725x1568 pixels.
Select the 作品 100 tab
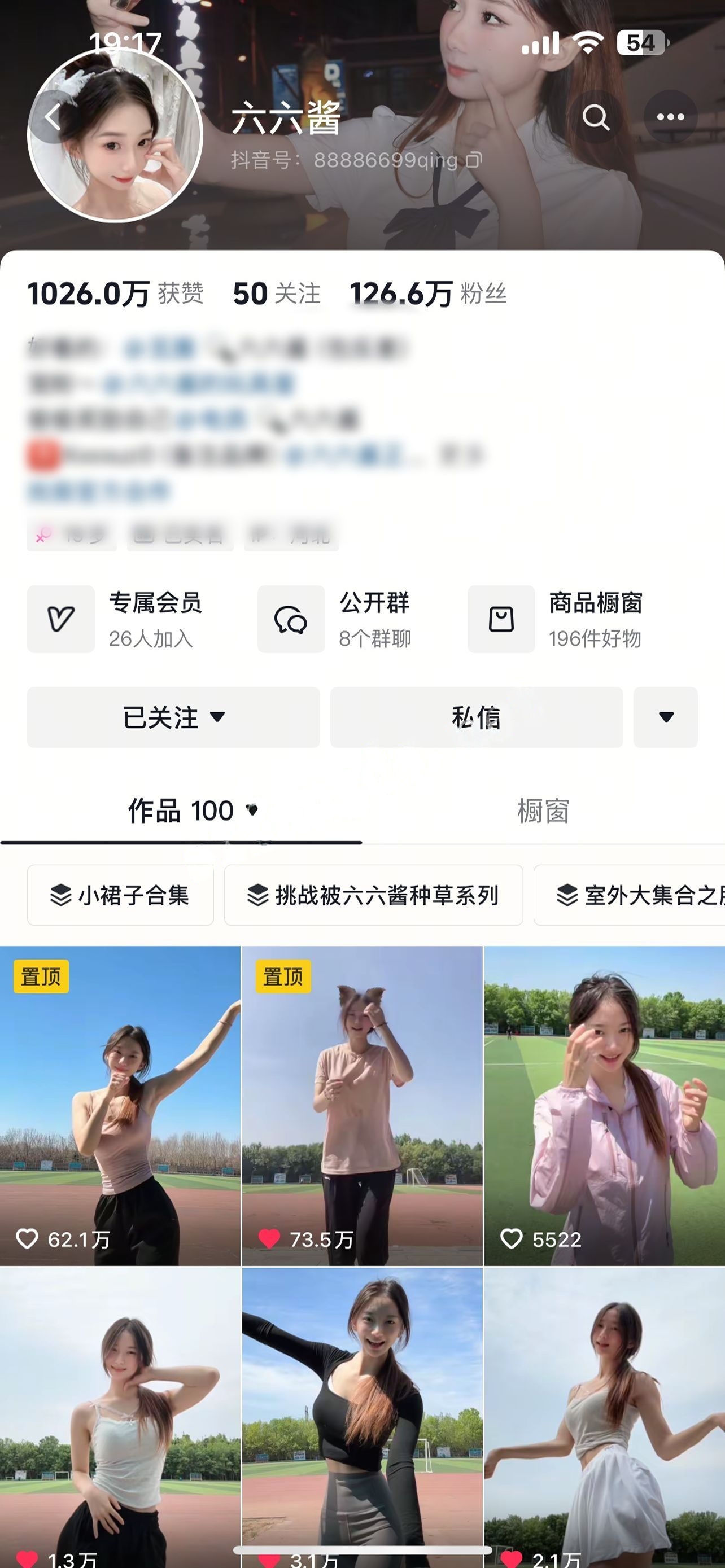(181, 811)
